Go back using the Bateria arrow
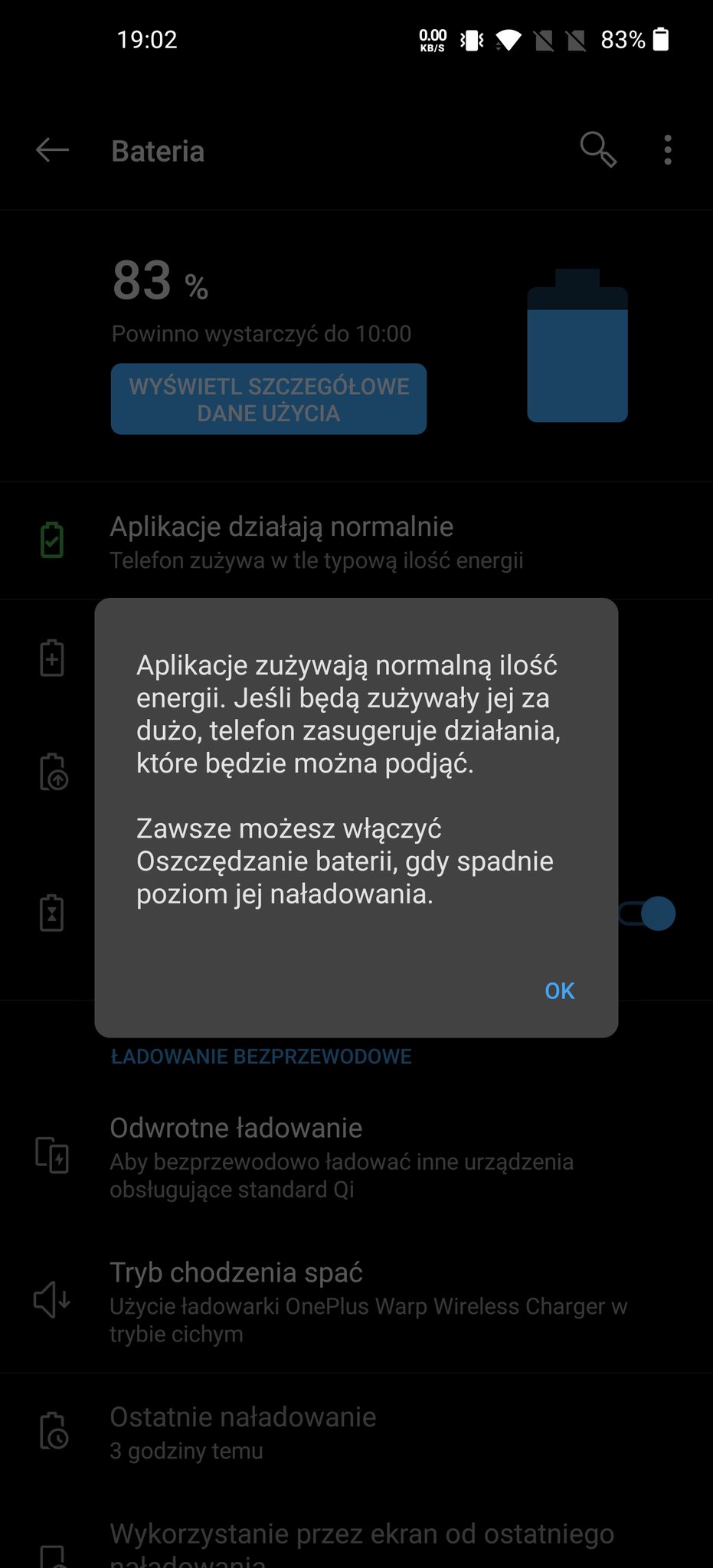713x1568 pixels. click(x=53, y=150)
